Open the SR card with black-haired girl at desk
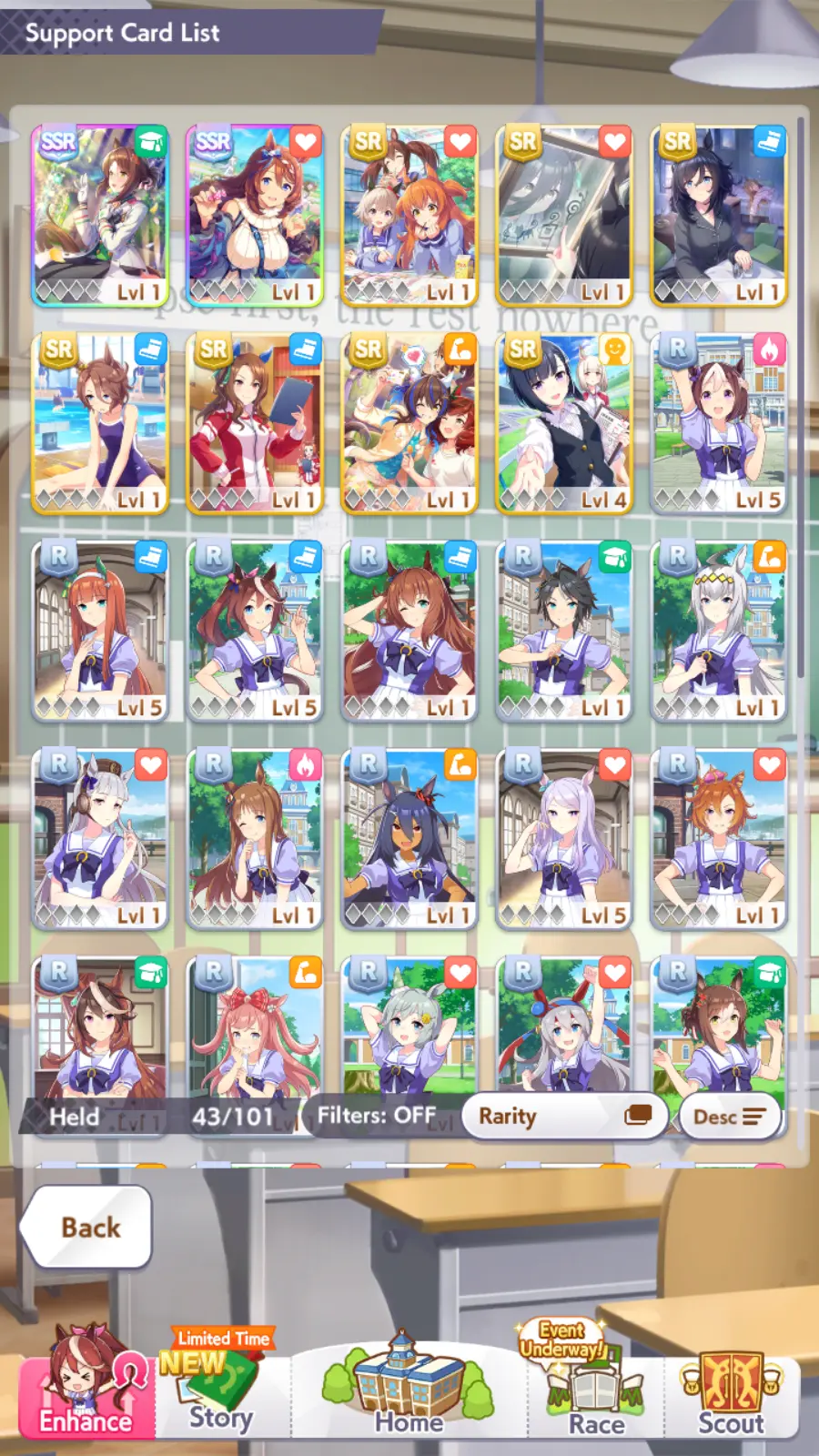The width and height of the screenshot is (819, 1456). (719, 216)
